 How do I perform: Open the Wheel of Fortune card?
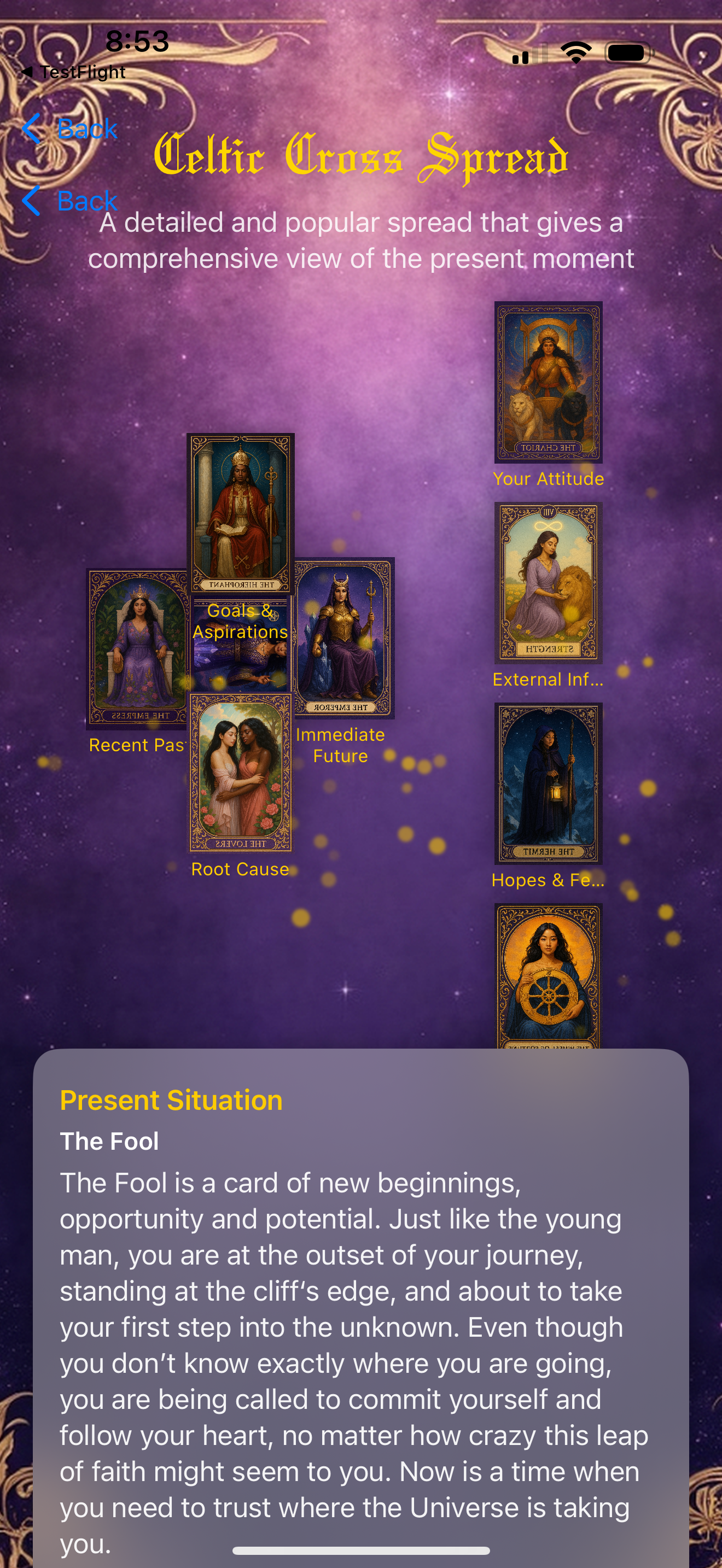coord(548,977)
